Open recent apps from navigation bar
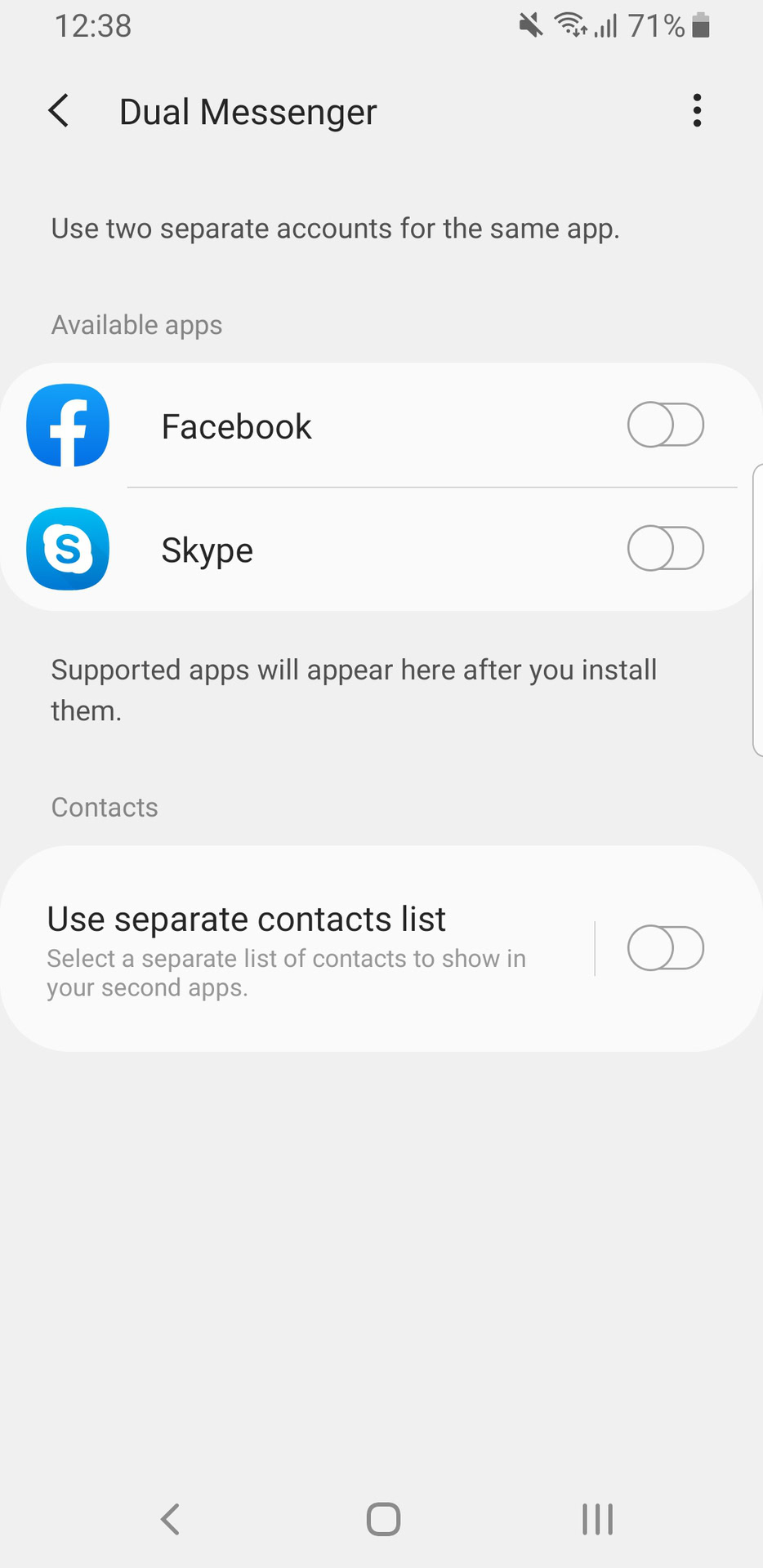The width and height of the screenshot is (763, 1568). (x=597, y=1520)
